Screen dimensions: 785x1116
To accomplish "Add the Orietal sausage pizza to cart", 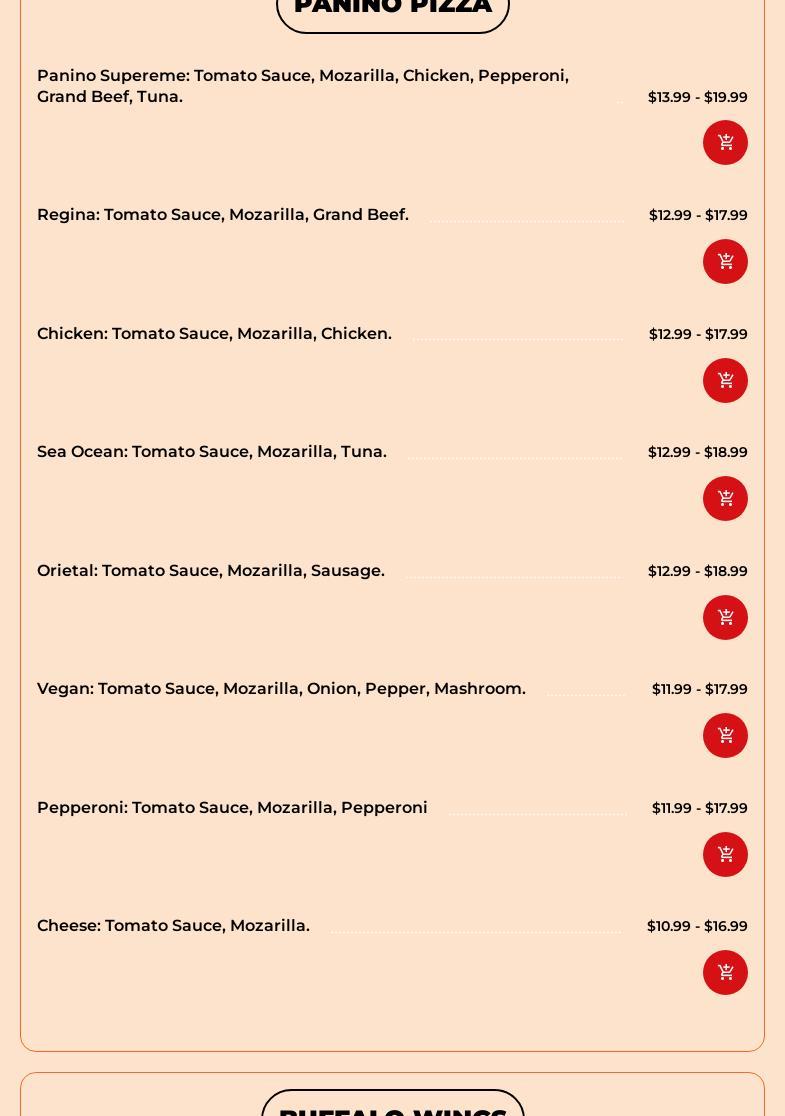I will (725, 618).
